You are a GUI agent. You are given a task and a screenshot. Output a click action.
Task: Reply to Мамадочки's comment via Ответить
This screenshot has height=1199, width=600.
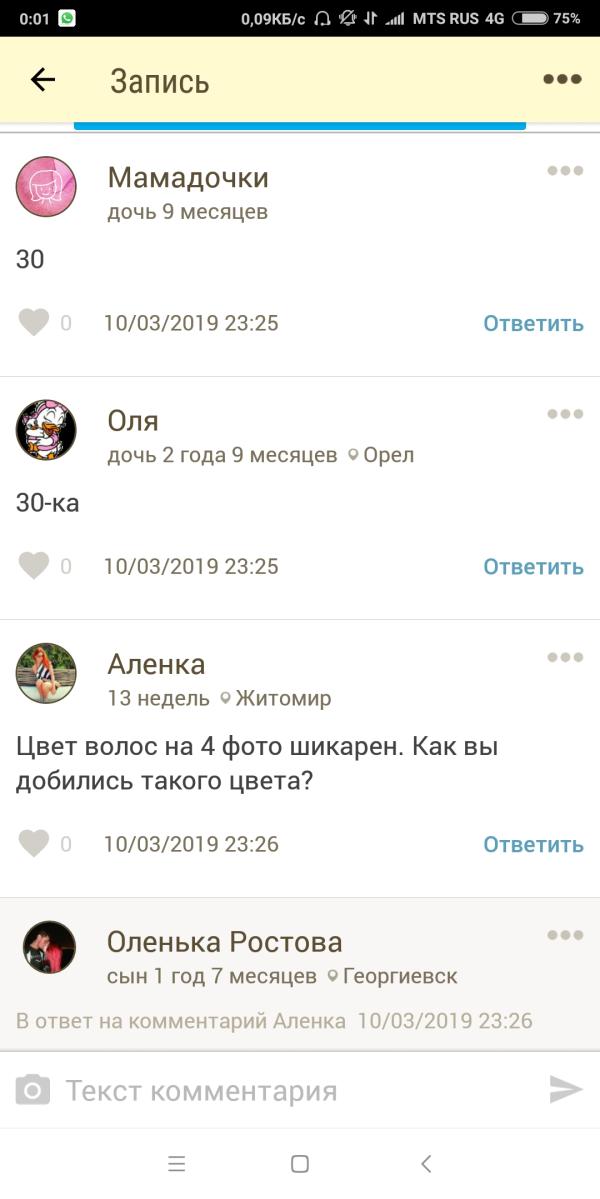[534, 323]
